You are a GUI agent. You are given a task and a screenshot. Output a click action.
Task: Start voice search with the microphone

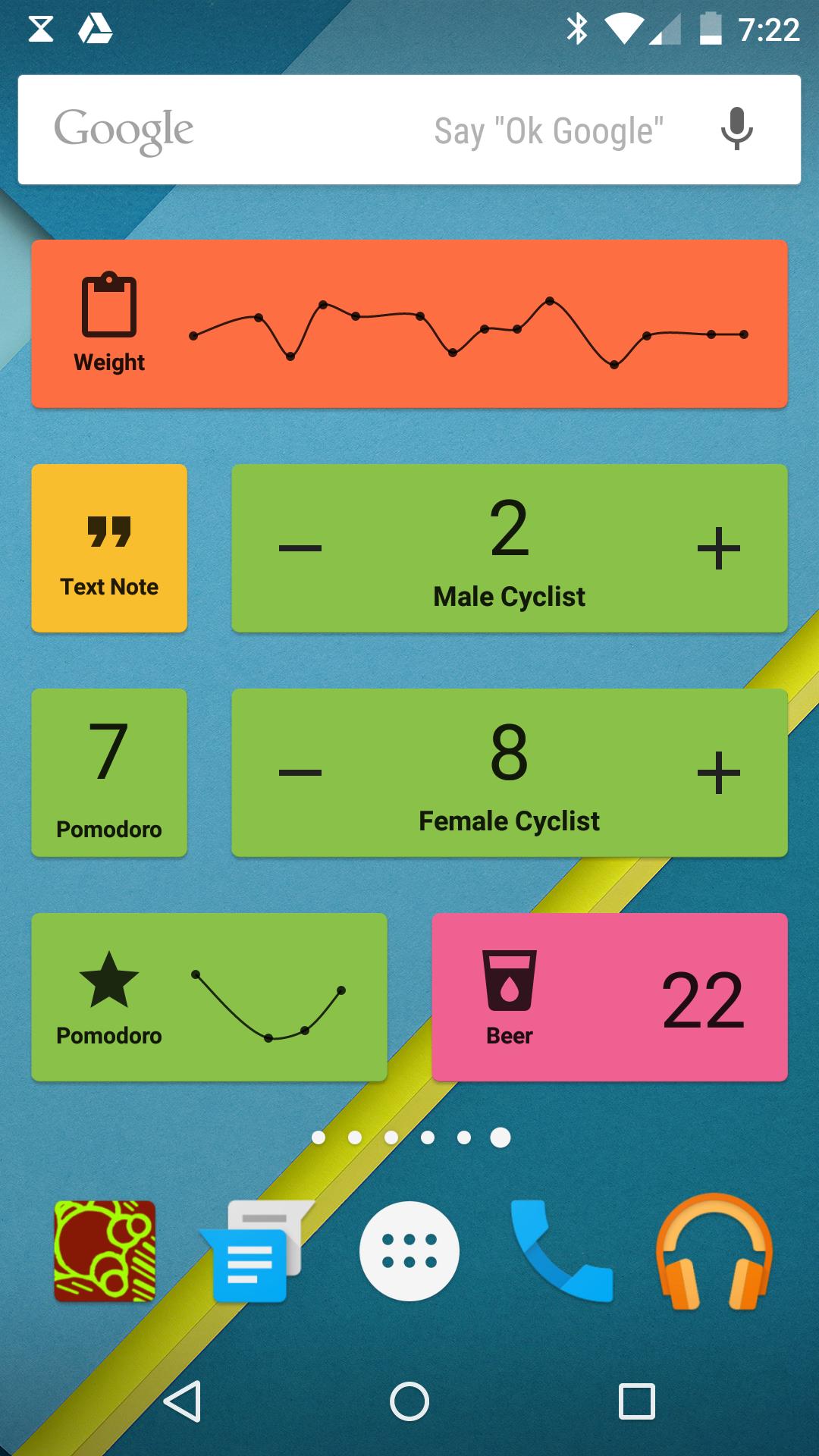pos(736,130)
